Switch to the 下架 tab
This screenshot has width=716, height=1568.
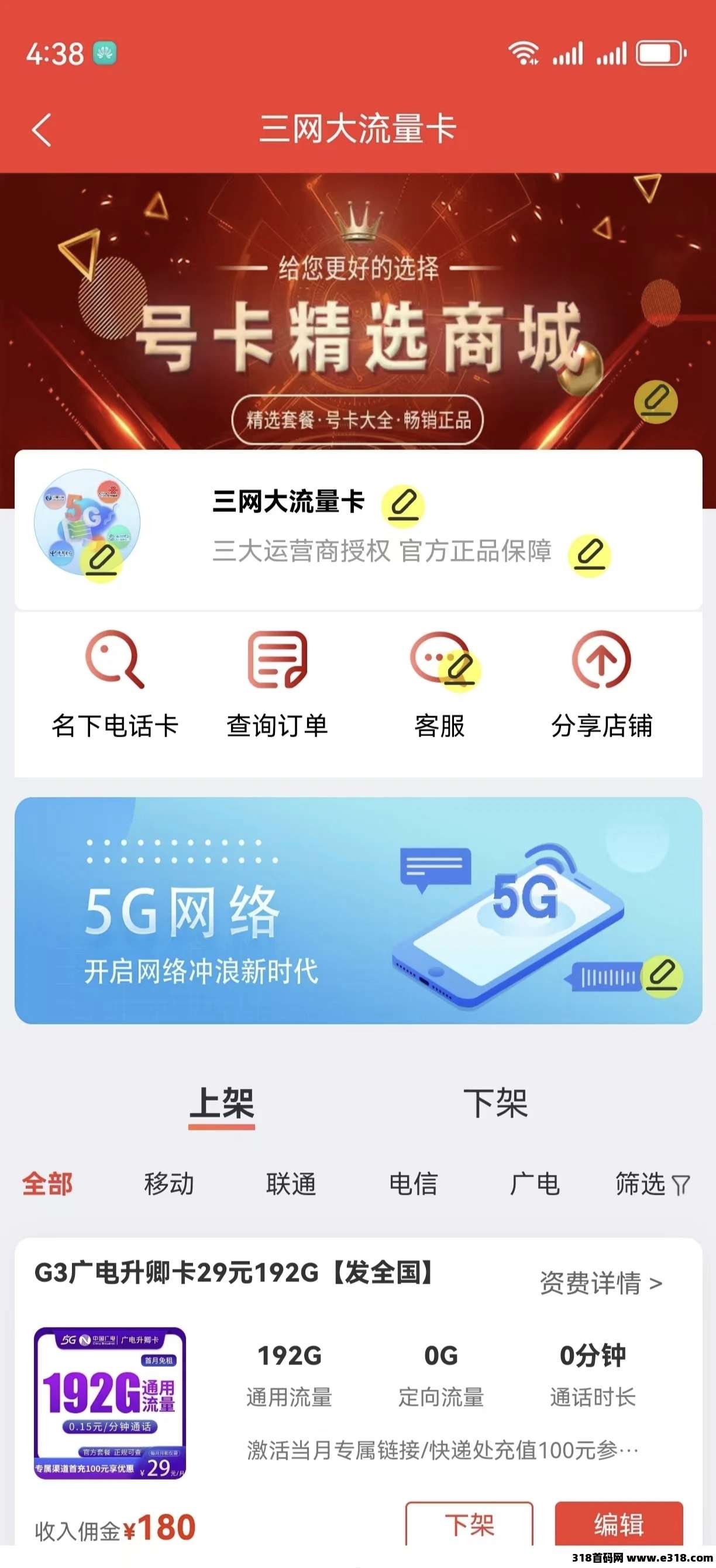click(x=495, y=1103)
